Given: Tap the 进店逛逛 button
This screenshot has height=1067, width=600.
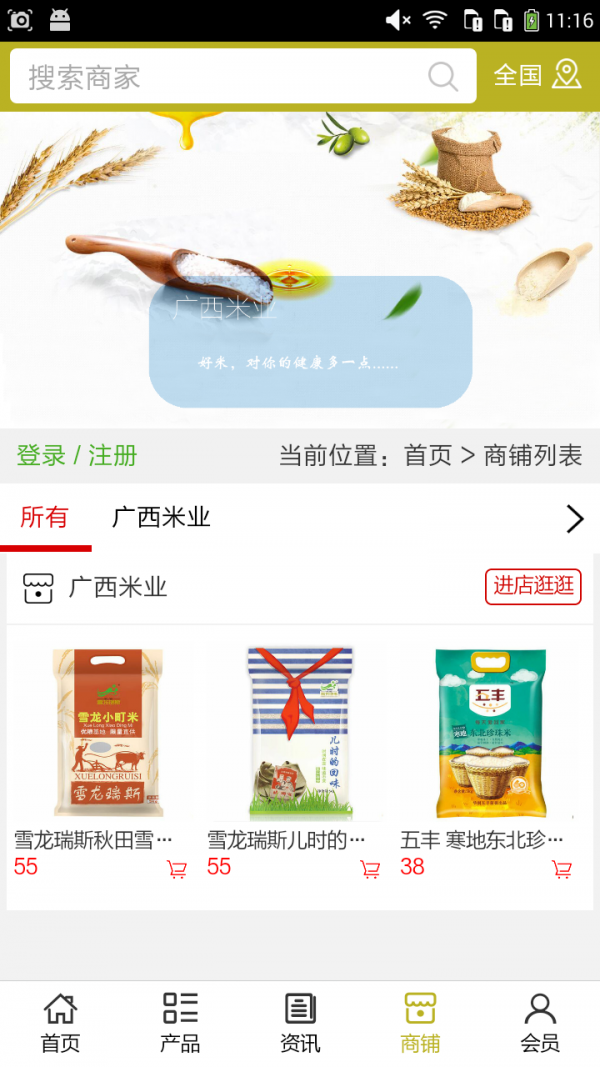Looking at the screenshot, I should 535,586.
